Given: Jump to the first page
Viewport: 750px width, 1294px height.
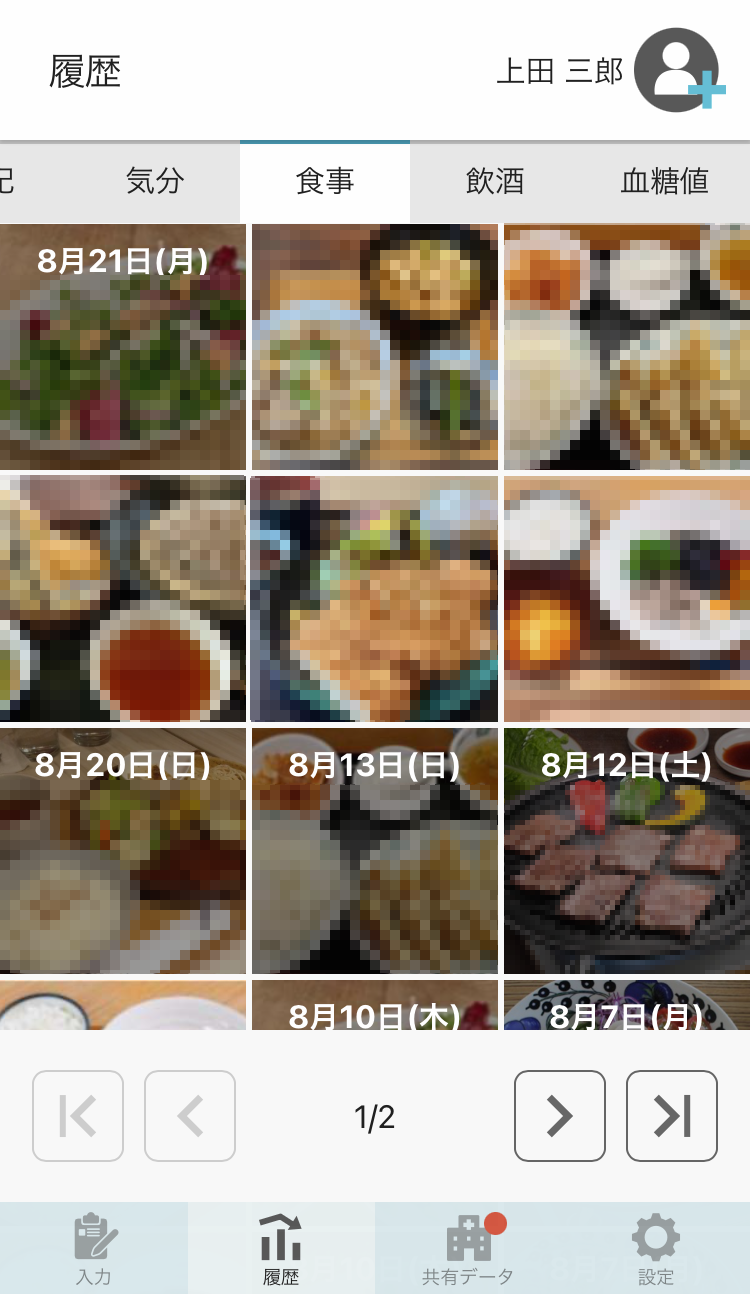Looking at the screenshot, I should (x=78, y=1116).
